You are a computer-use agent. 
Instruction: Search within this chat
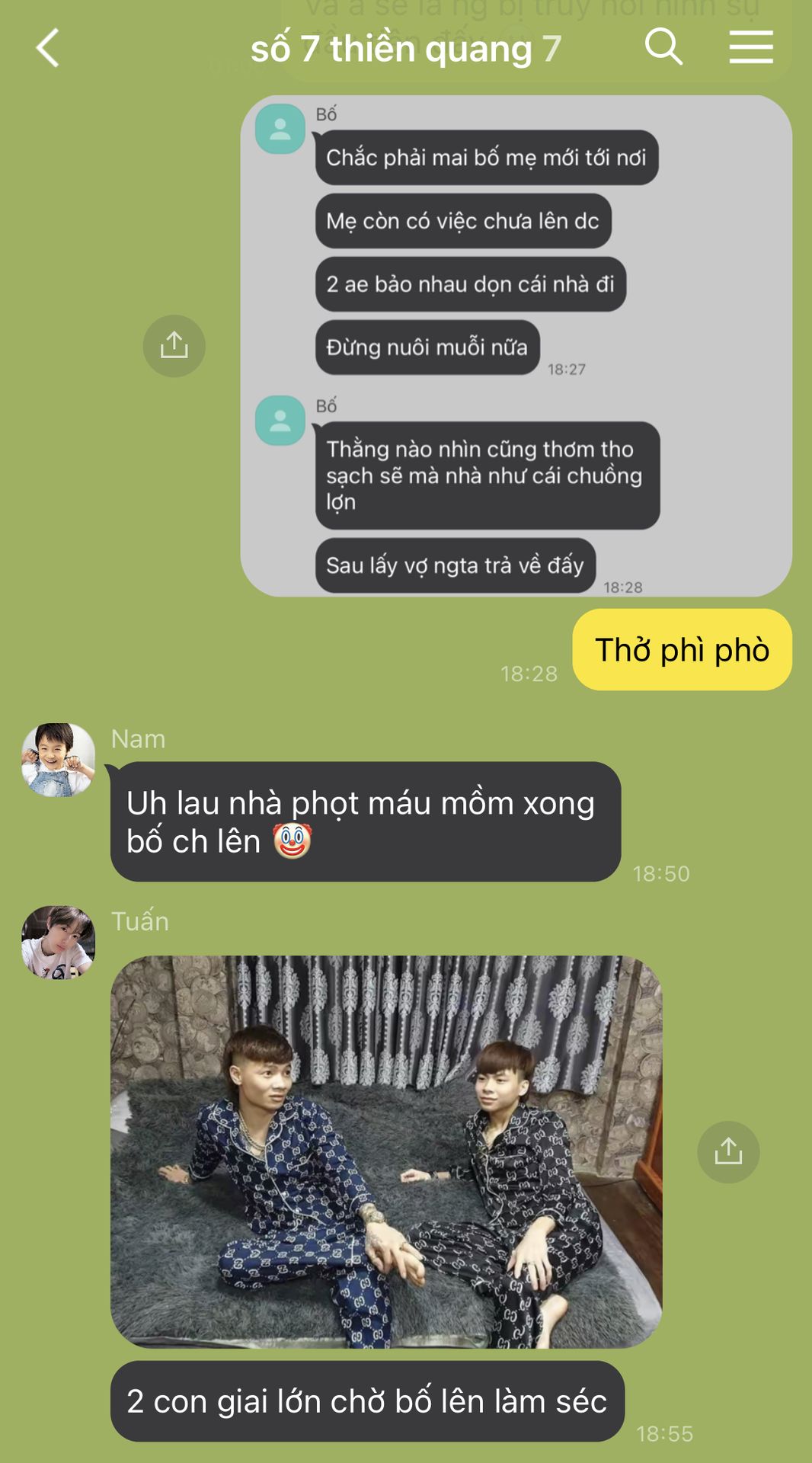pyautogui.click(x=663, y=47)
